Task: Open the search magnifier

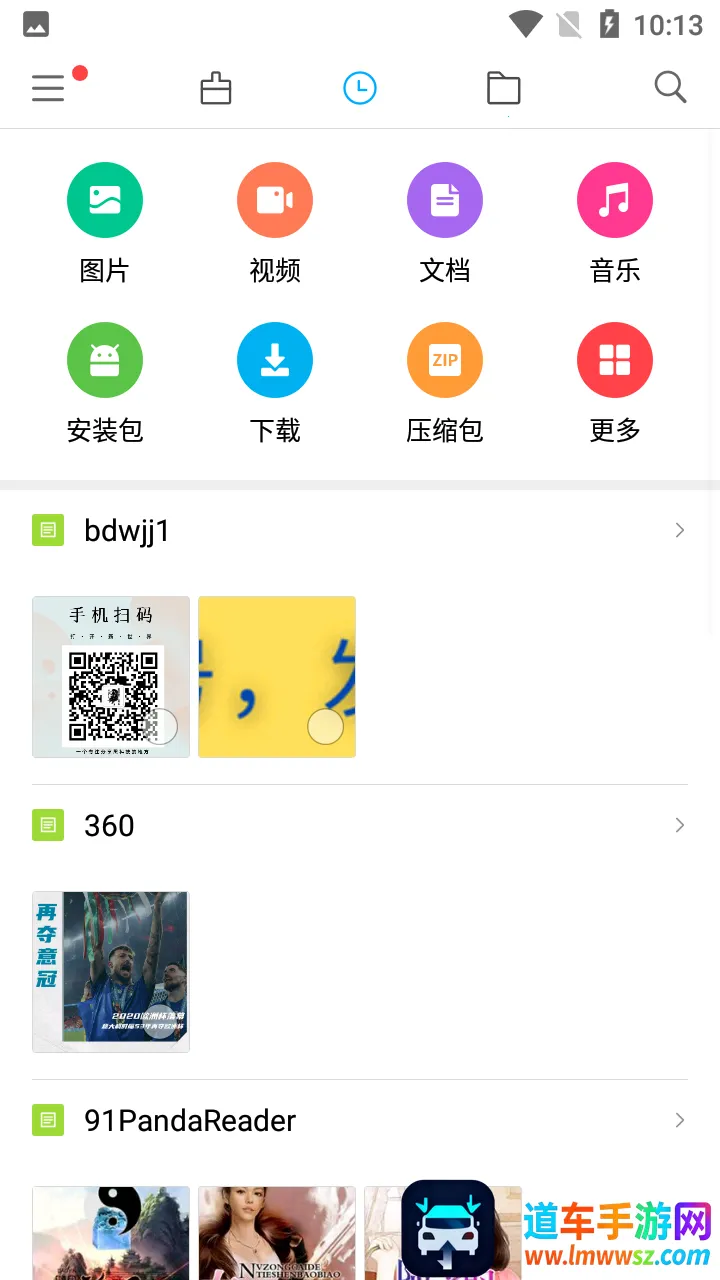Action: [670, 88]
